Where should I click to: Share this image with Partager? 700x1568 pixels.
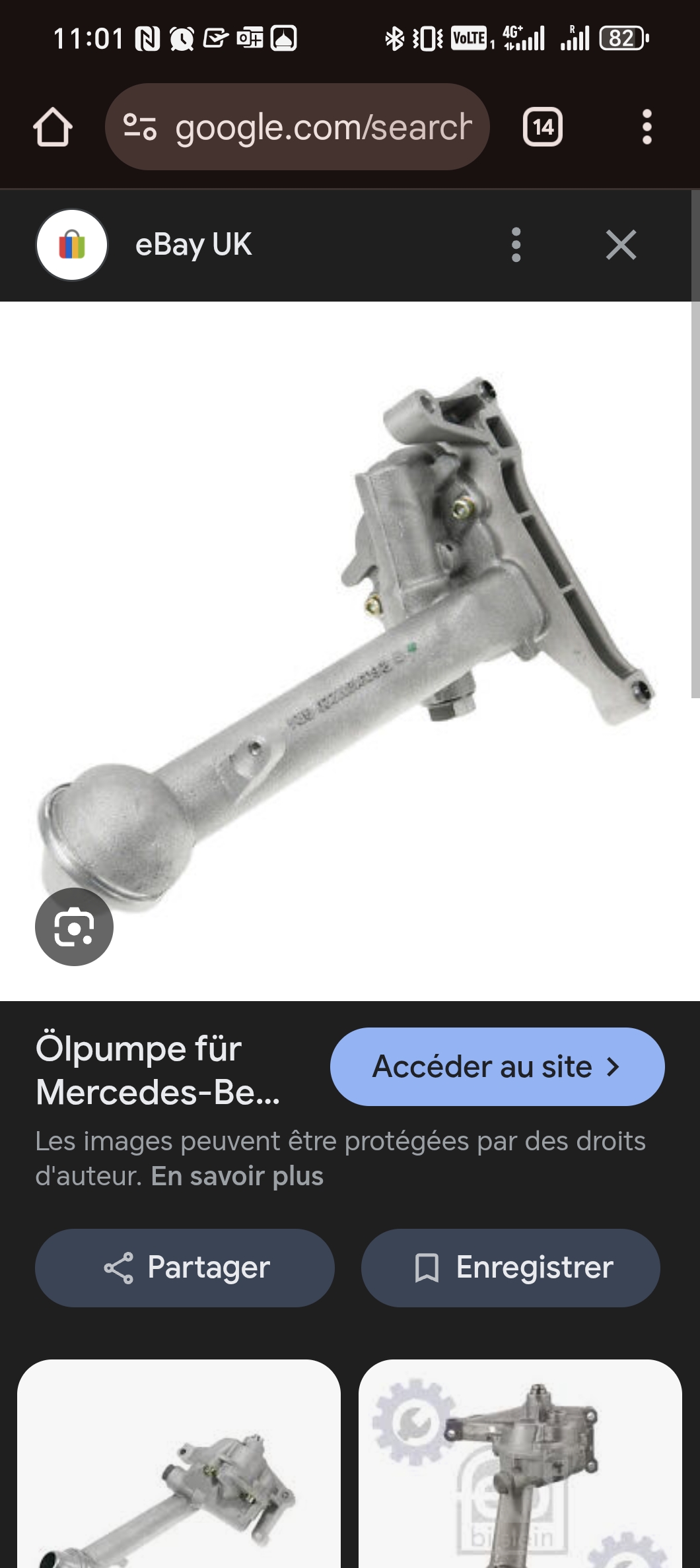coord(185,1268)
